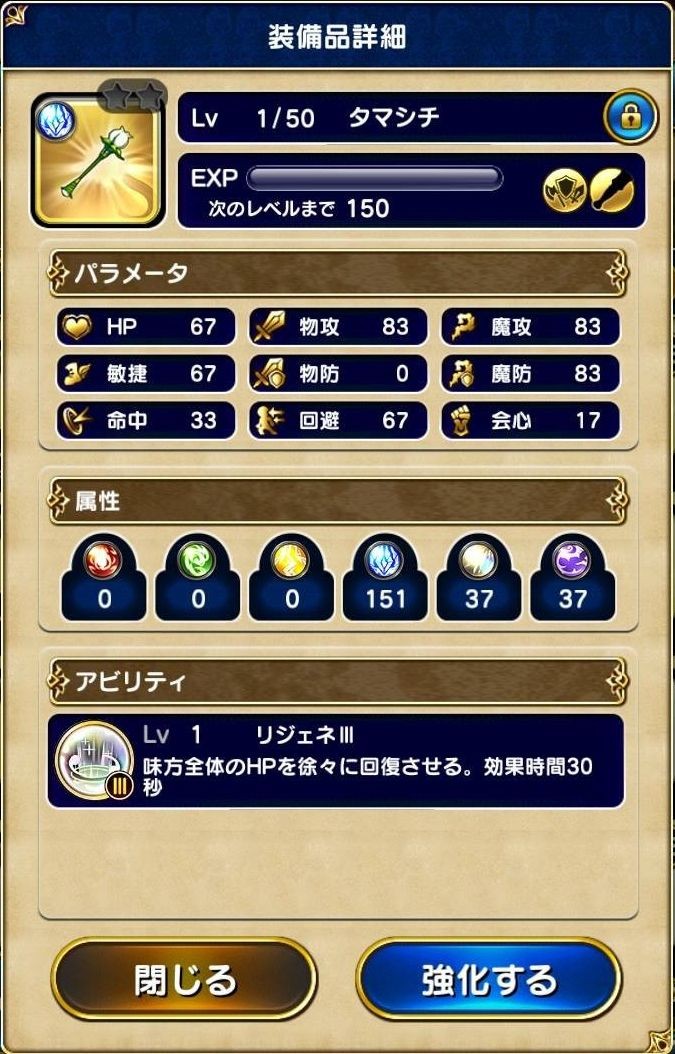Open the リジェネIII ability row
Screen dimensions: 675x1054
point(336,761)
